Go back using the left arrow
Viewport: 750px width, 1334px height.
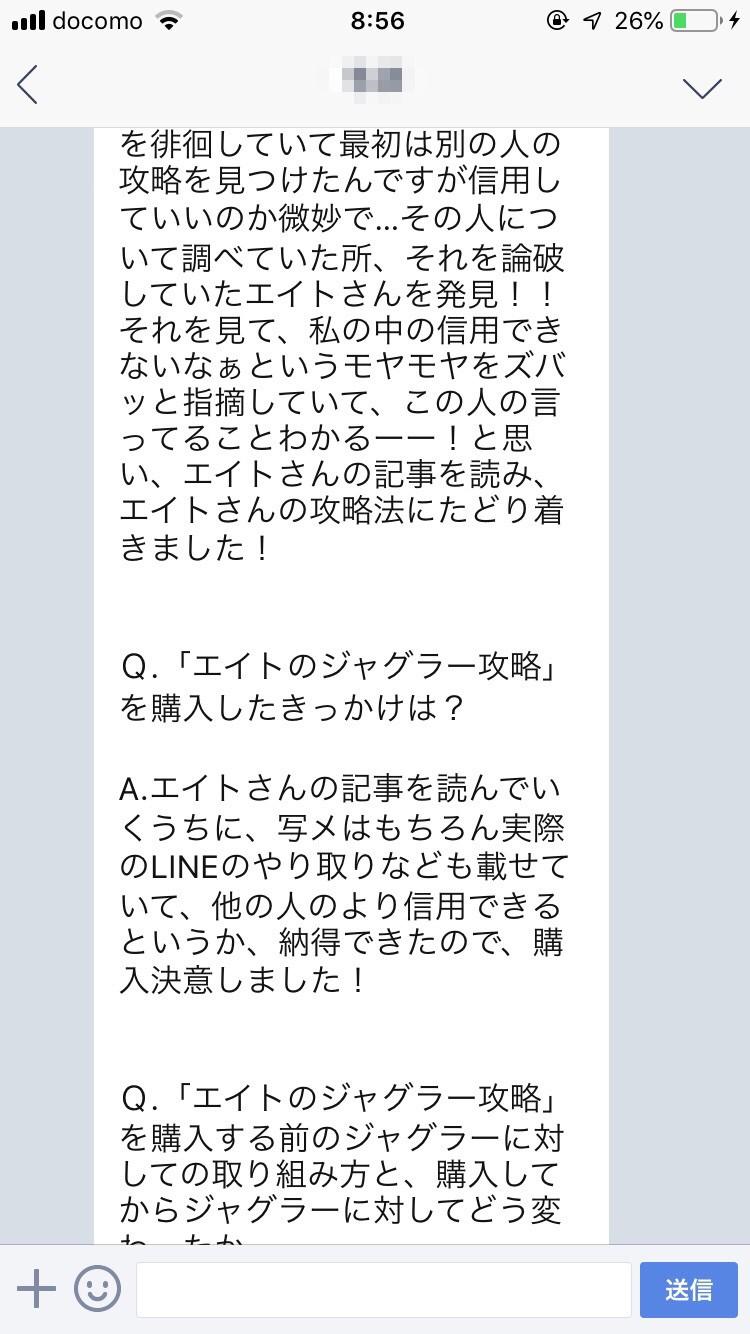28,85
